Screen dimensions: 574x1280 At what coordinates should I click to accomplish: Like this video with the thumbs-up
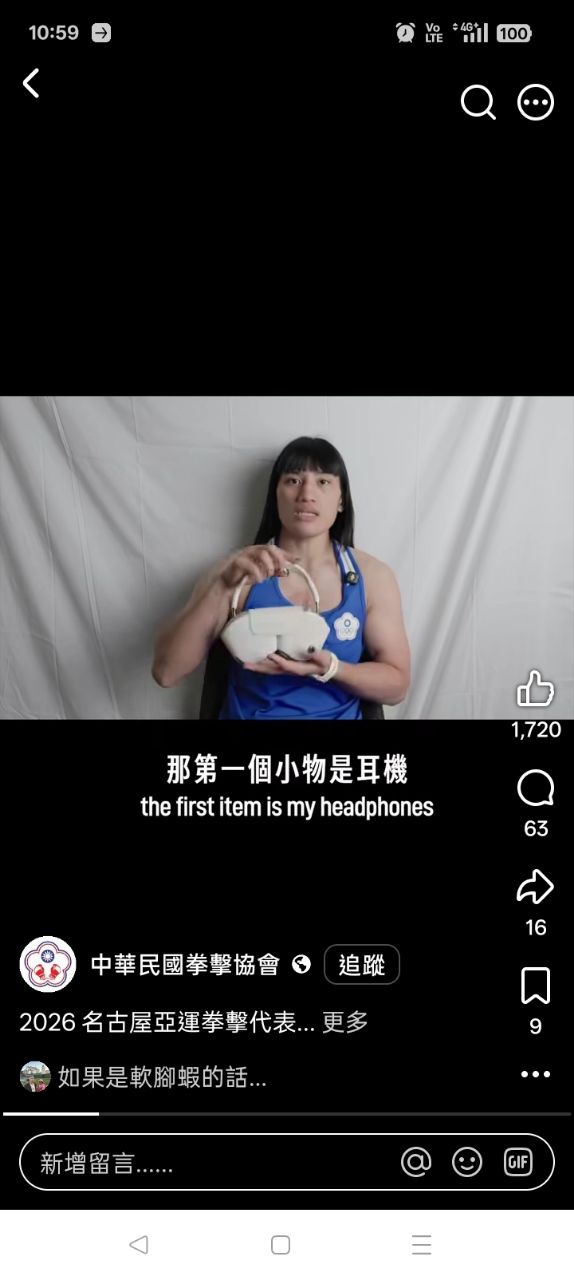[x=535, y=689]
